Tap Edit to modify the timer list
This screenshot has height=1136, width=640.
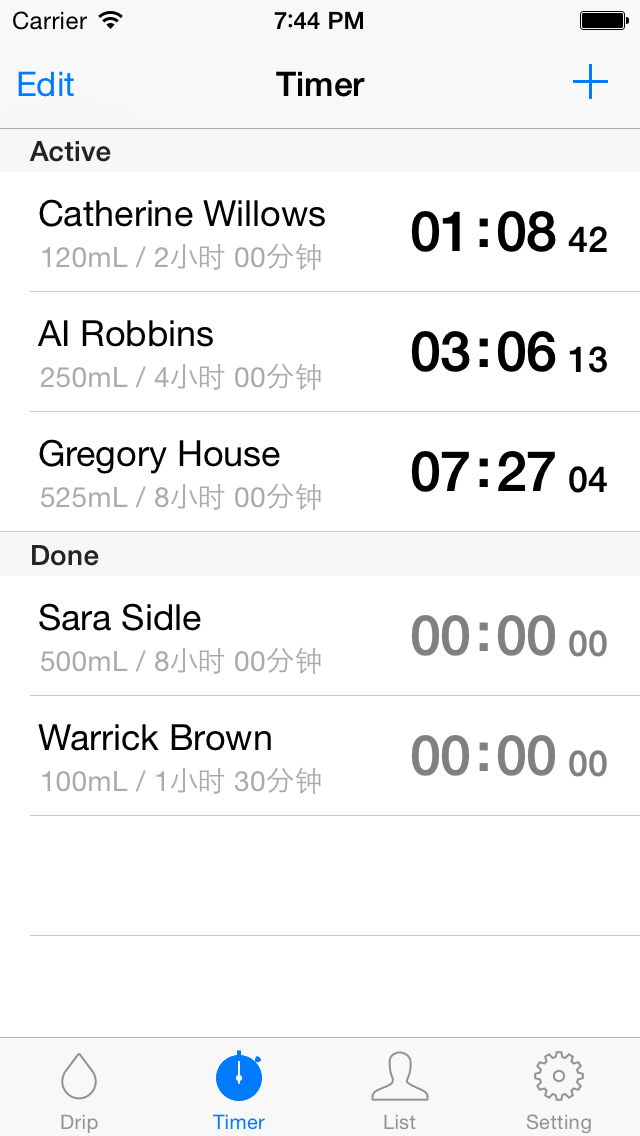46,85
